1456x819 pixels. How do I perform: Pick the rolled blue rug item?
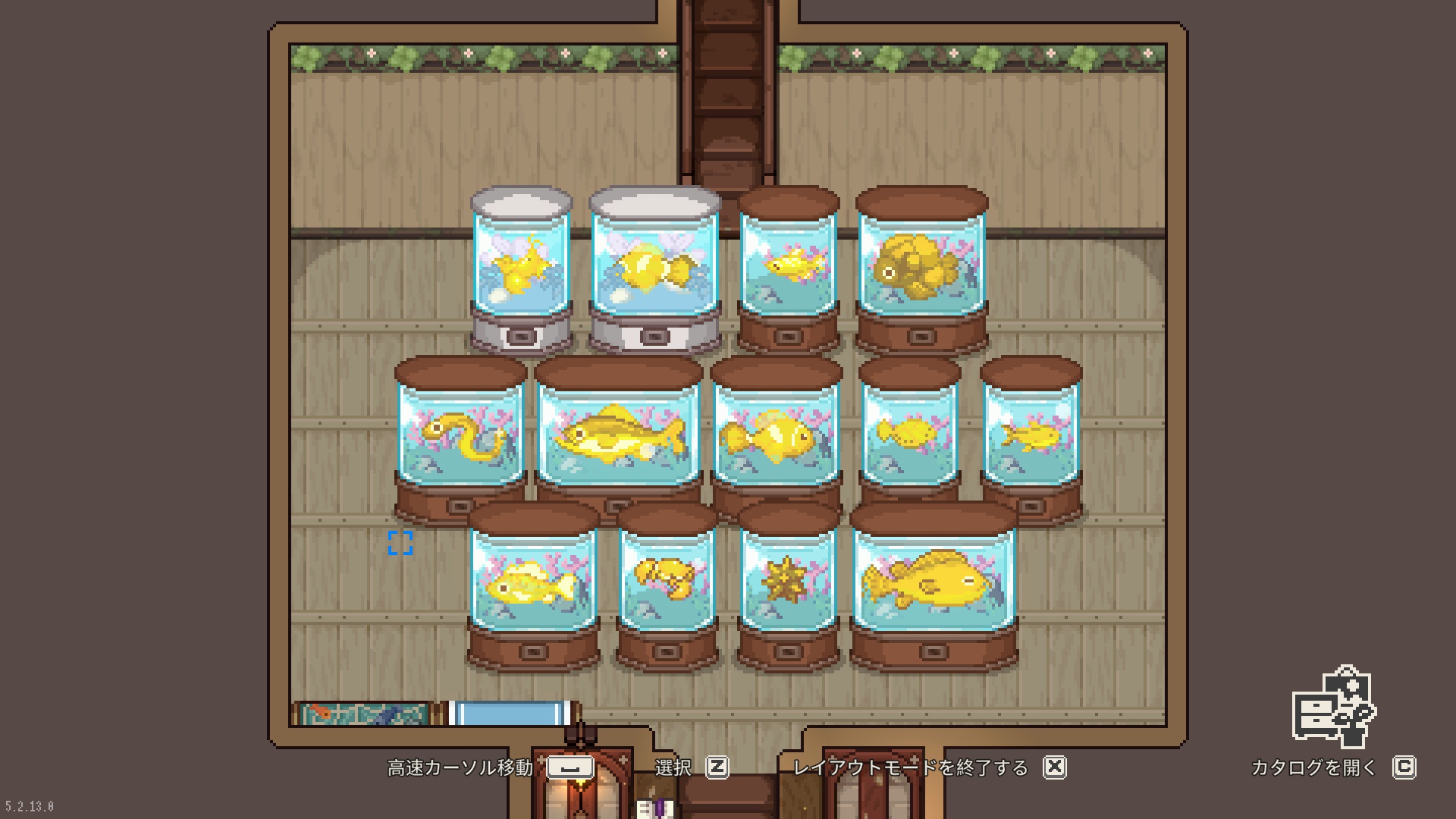click(512, 714)
